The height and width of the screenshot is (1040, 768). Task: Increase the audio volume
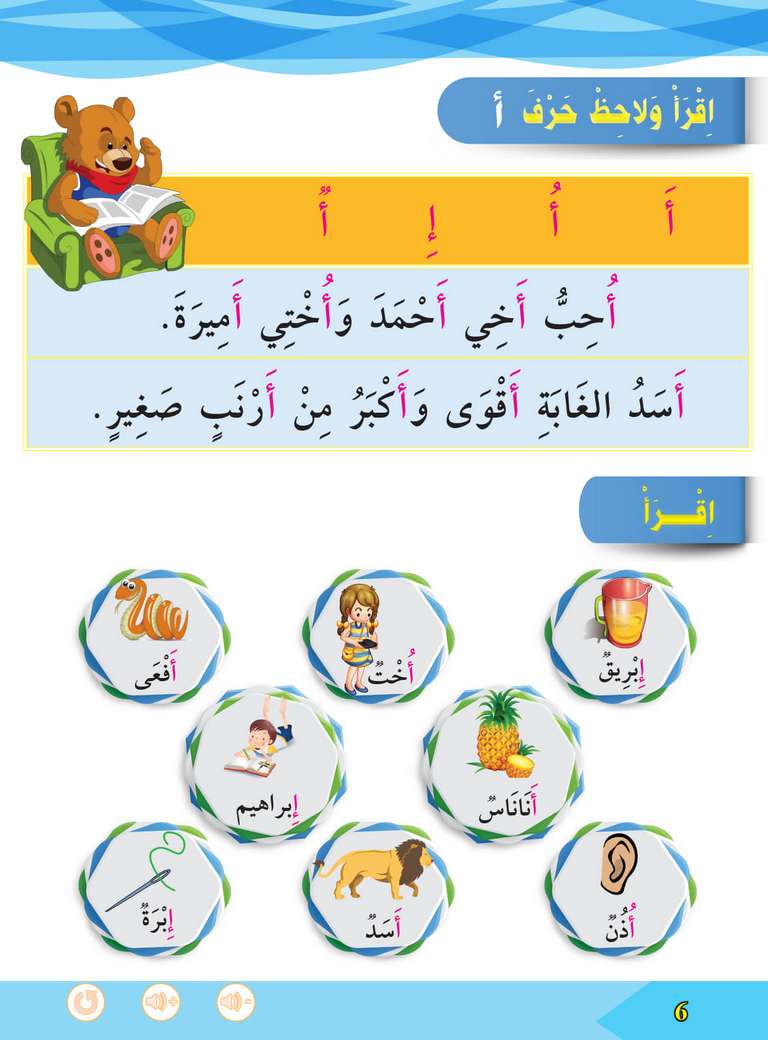pos(161,1002)
